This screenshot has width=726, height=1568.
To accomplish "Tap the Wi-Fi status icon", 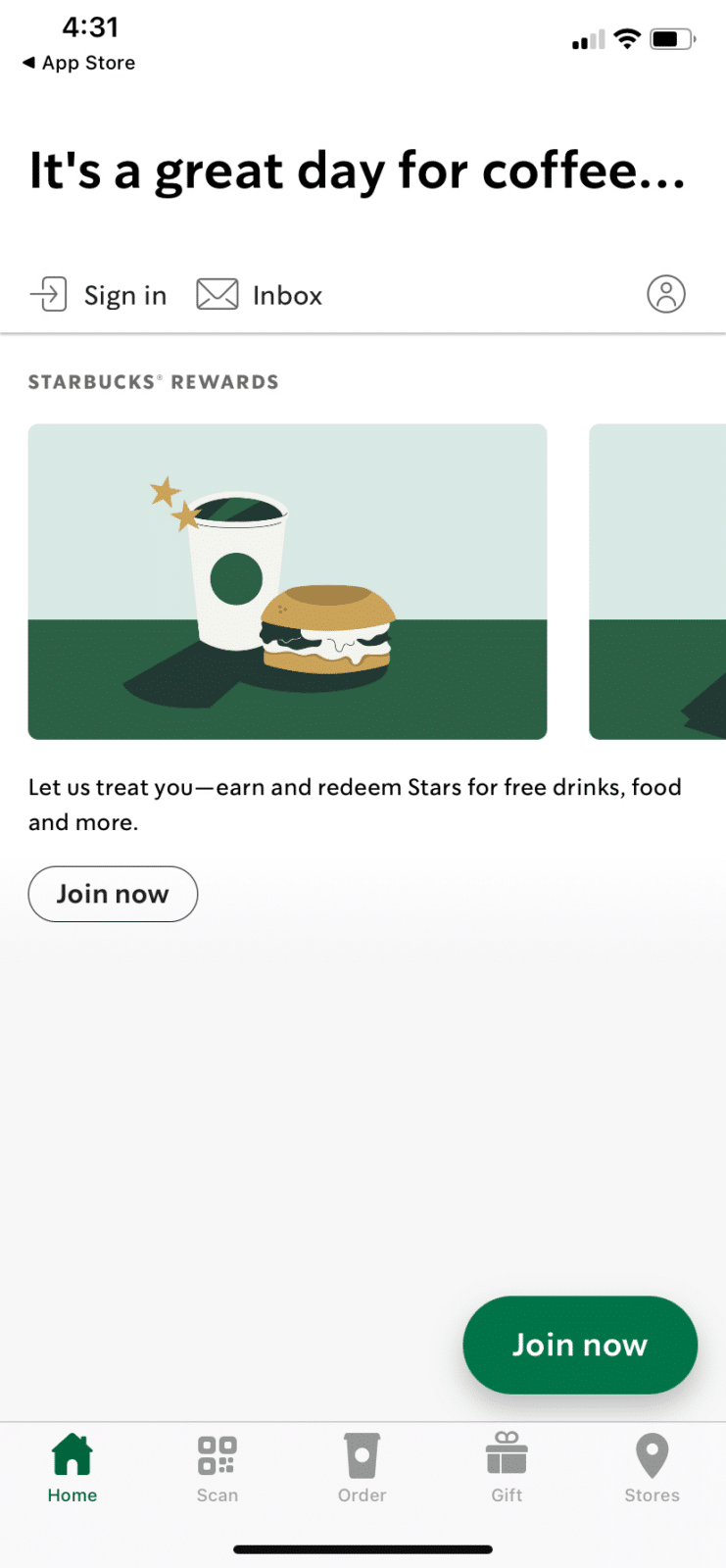I will click(626, 39).
